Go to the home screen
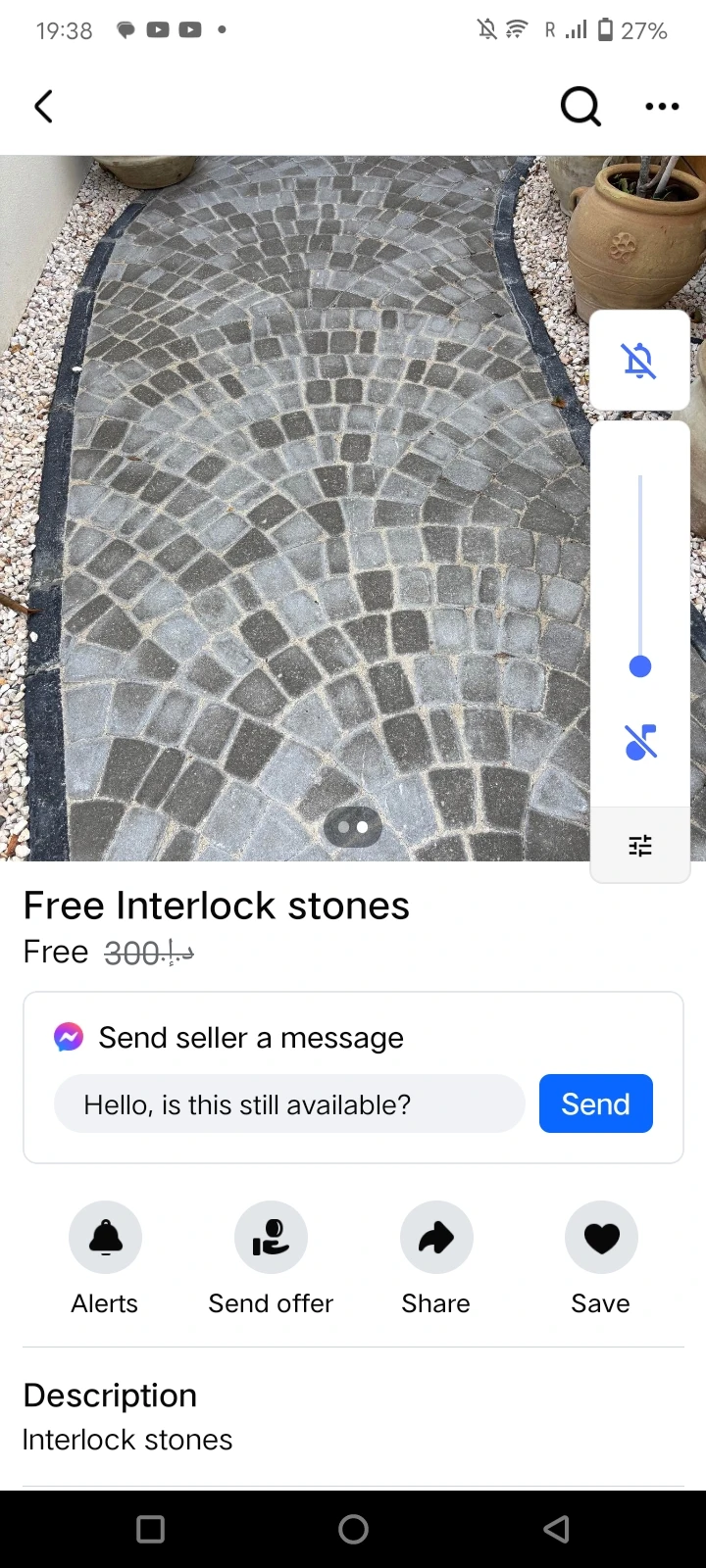The image size is (706, 1568). click(x=353, y=1529)
